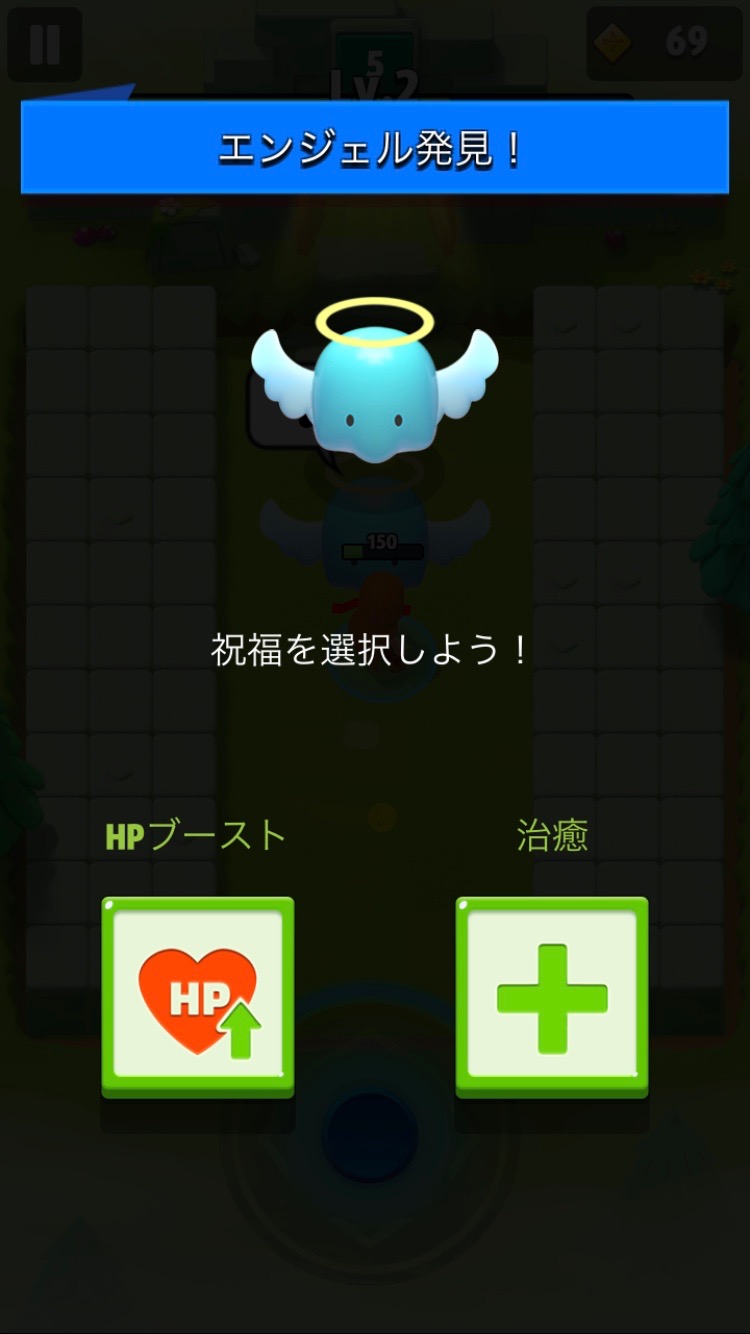Image resolution: width=750 pixels, height=1334 pixels.
Task: Choose the HPブースト blessing
Action: click(198, 997)
